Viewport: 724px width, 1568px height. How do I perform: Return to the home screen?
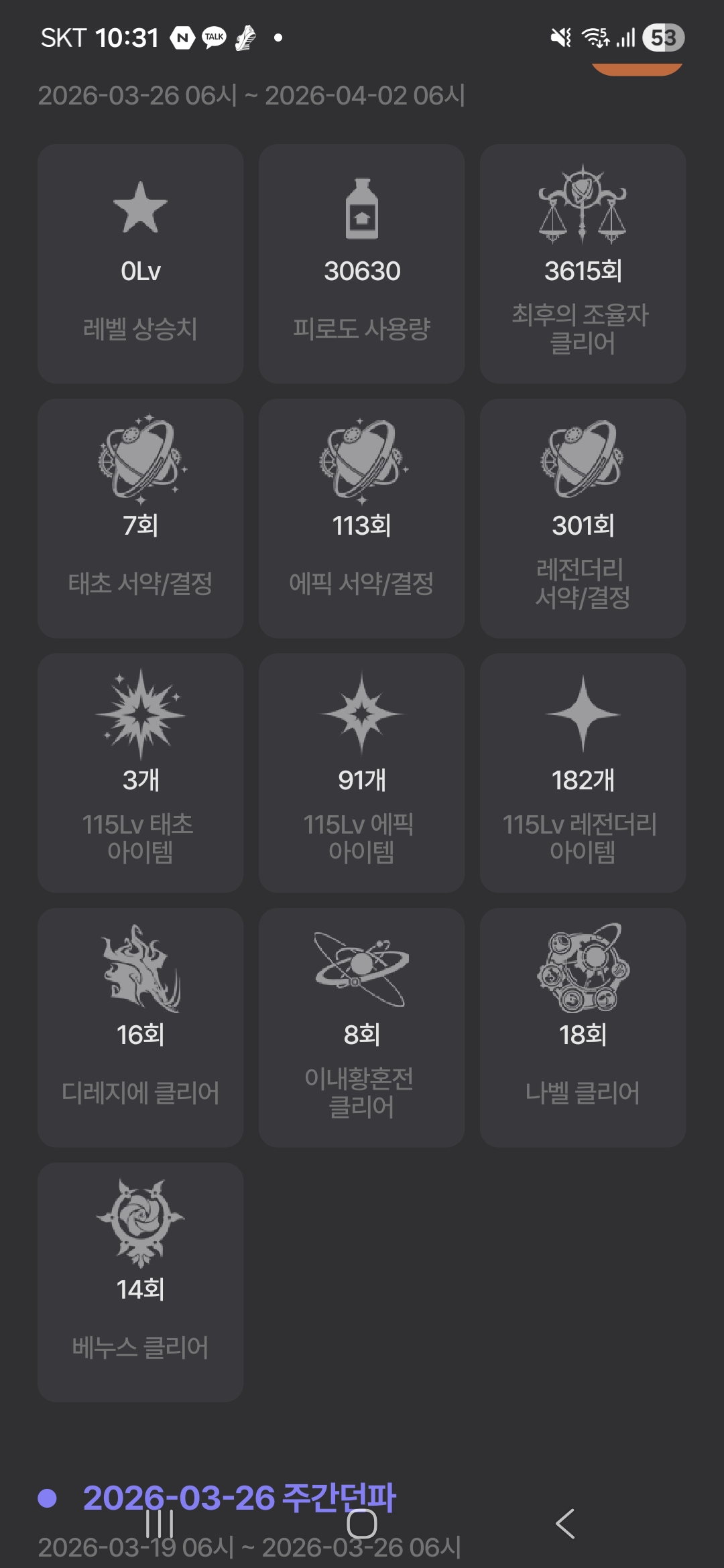(x=362, y=1524)
